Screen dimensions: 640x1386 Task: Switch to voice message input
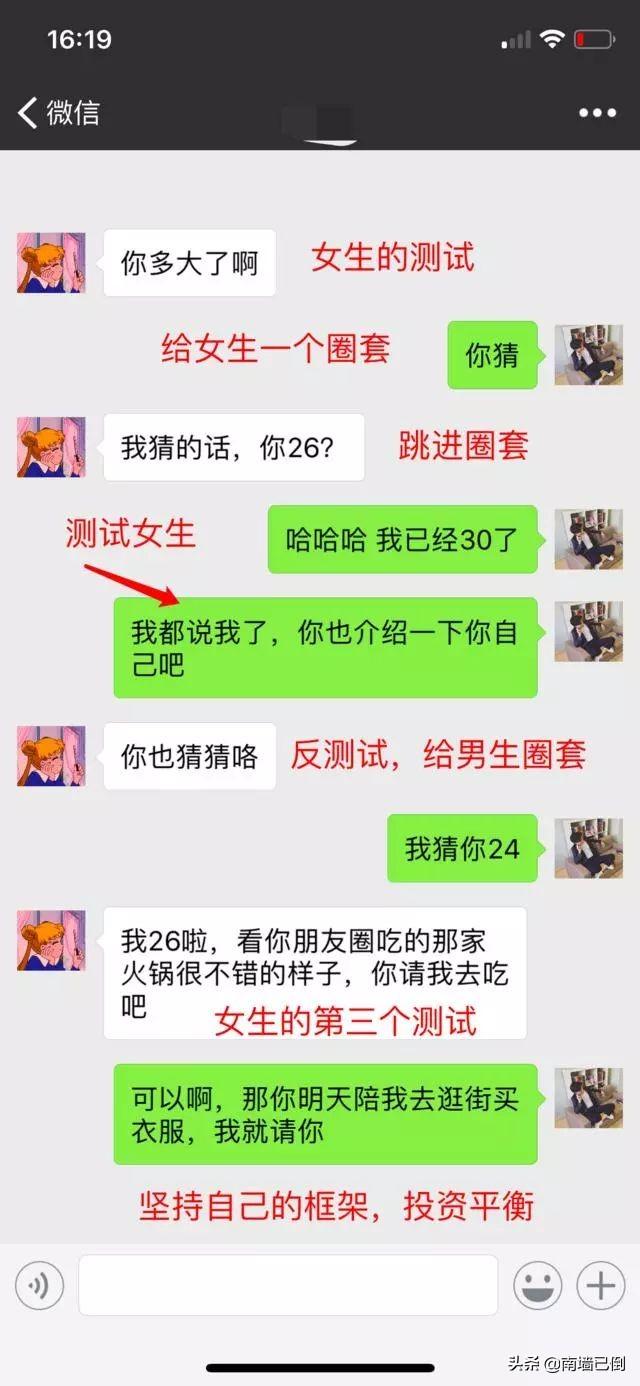pos(39,1285)
